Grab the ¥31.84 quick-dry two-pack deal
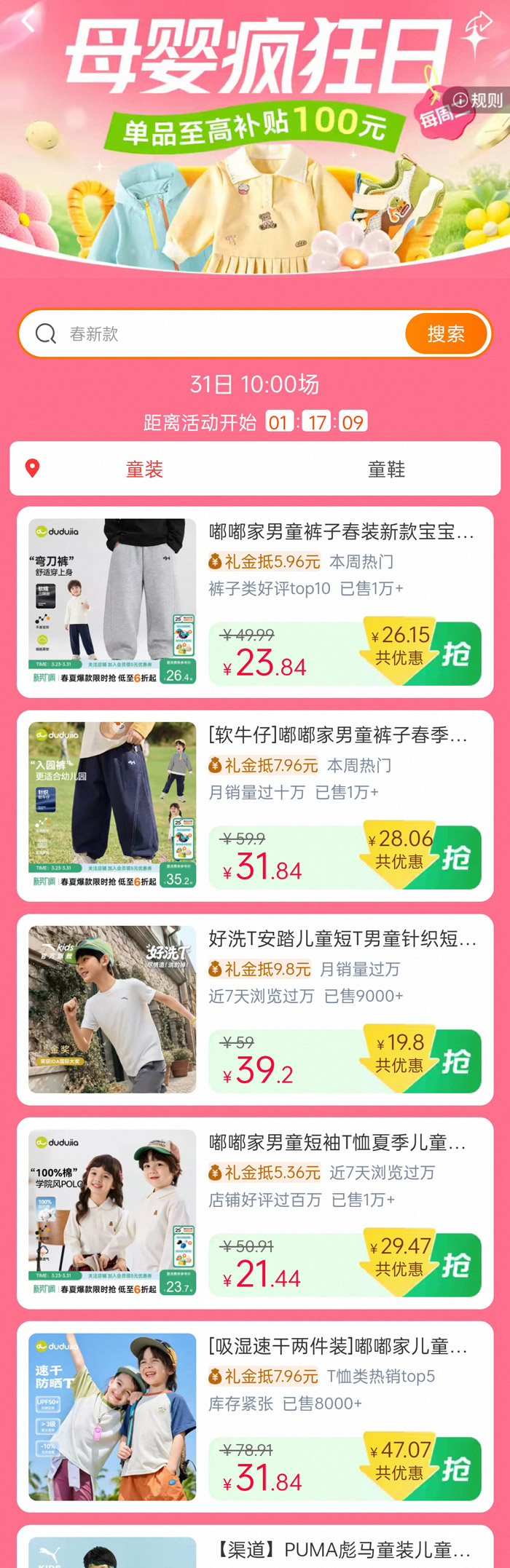 (456, 1469)
